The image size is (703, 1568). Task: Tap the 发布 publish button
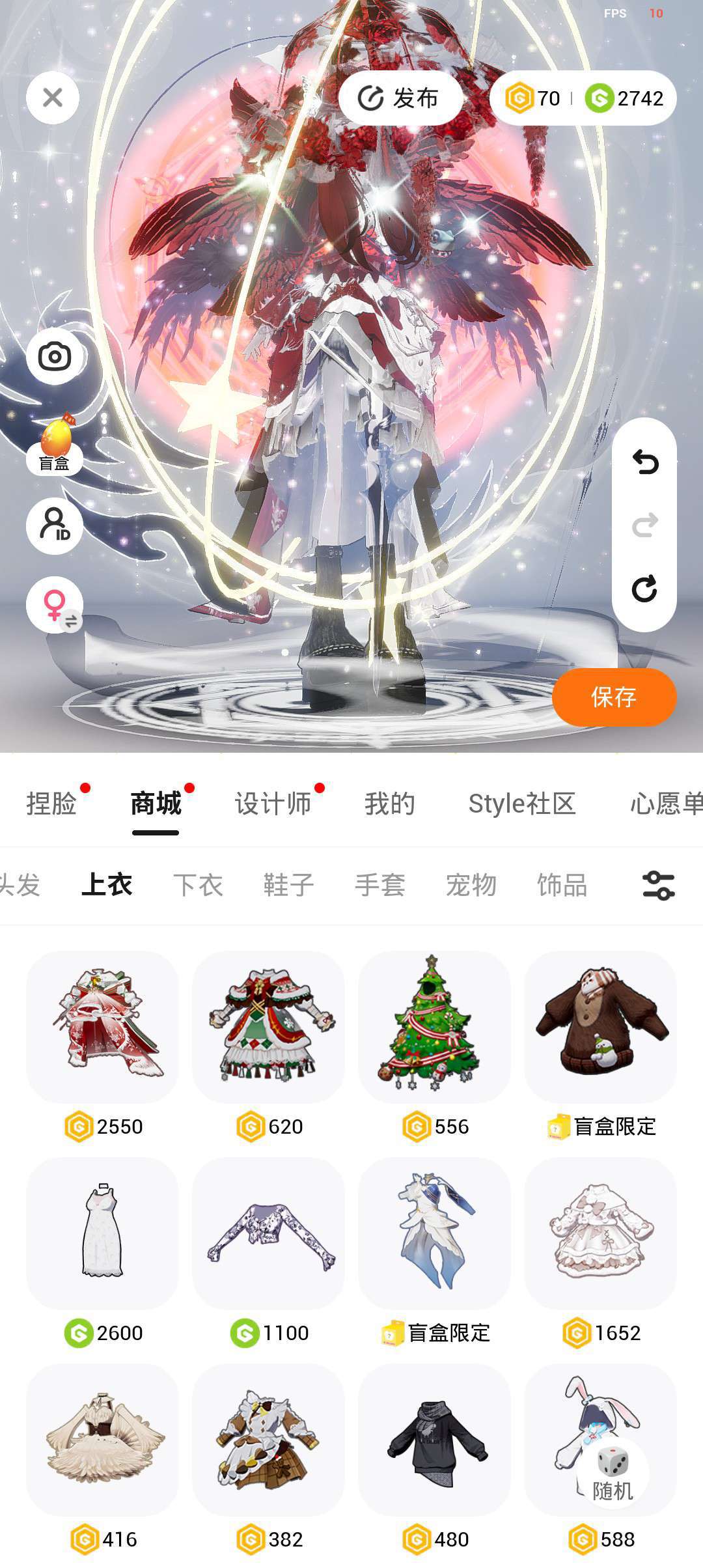pyautogui.click(x=400, y=98)
